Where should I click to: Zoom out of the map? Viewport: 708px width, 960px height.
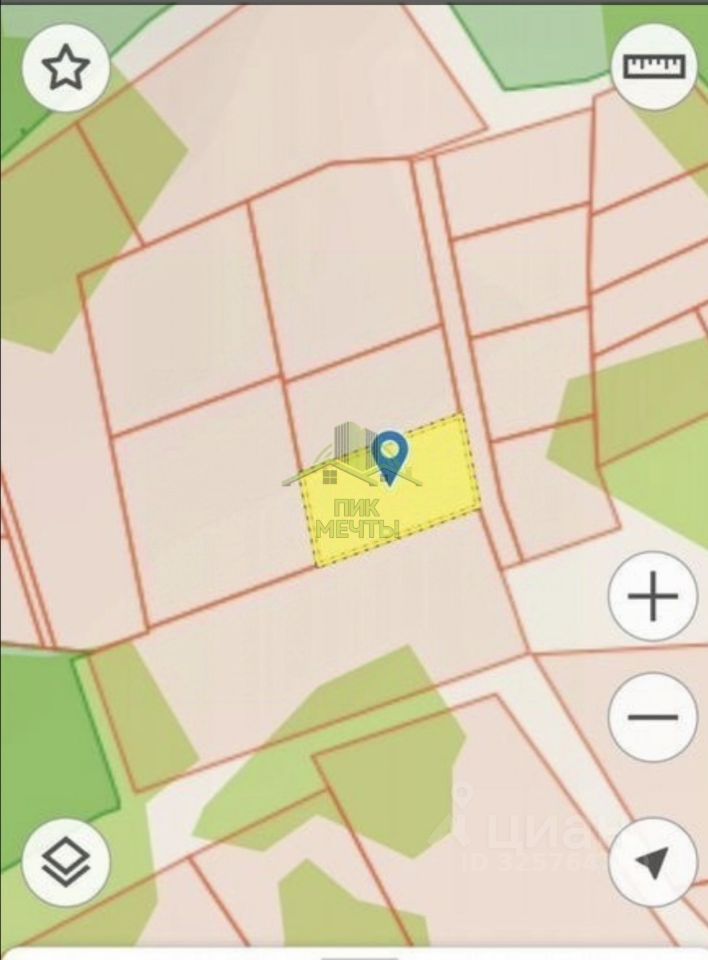click(653, 717)
